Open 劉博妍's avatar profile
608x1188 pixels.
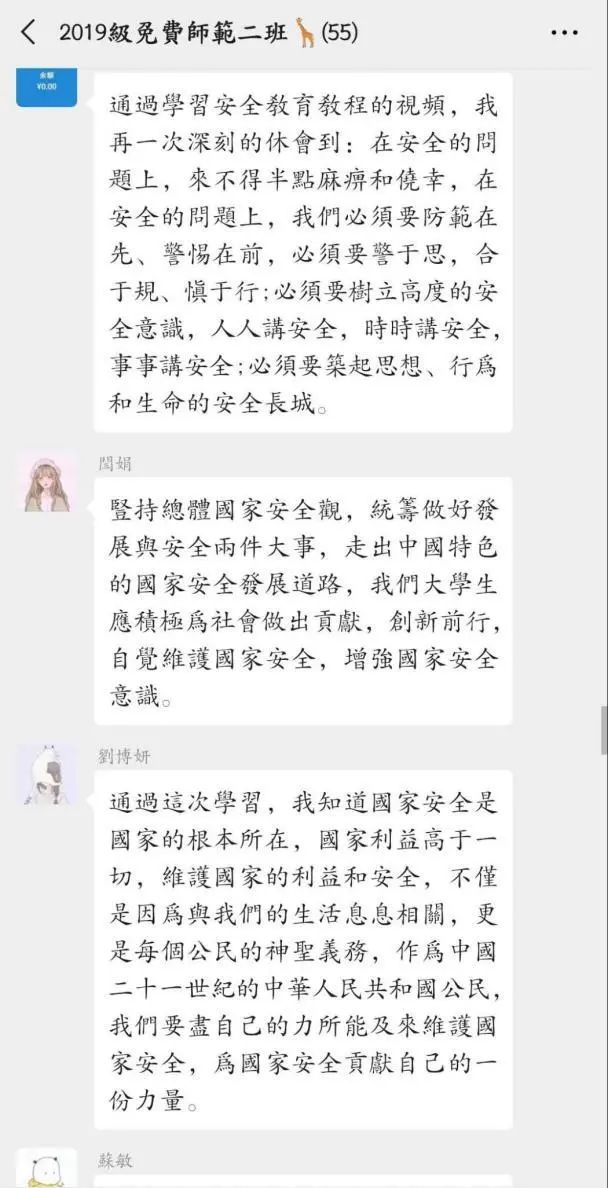tap(46, 775)
